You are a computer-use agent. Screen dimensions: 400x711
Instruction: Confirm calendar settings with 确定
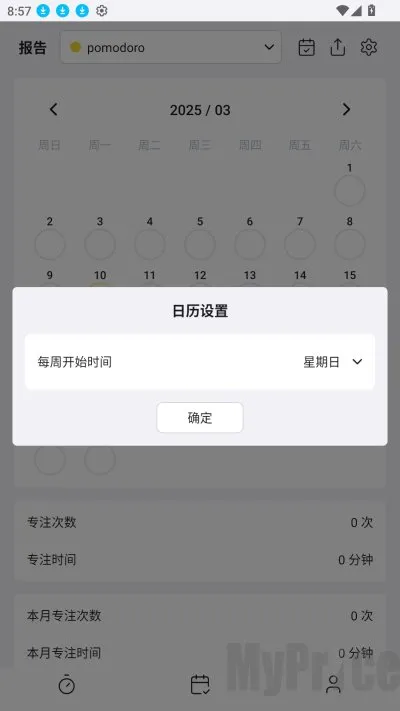click(200, 418)
